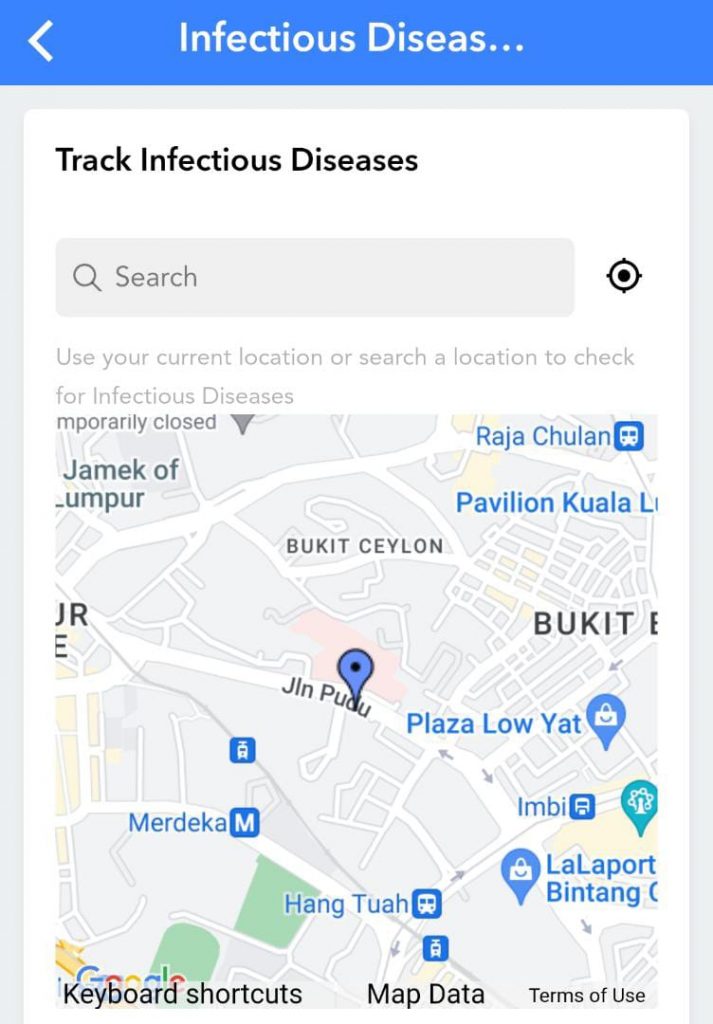Tap the blue pin on Jln Pudu
Viewport: 713px width, 1024px height.
coord(355,671)
